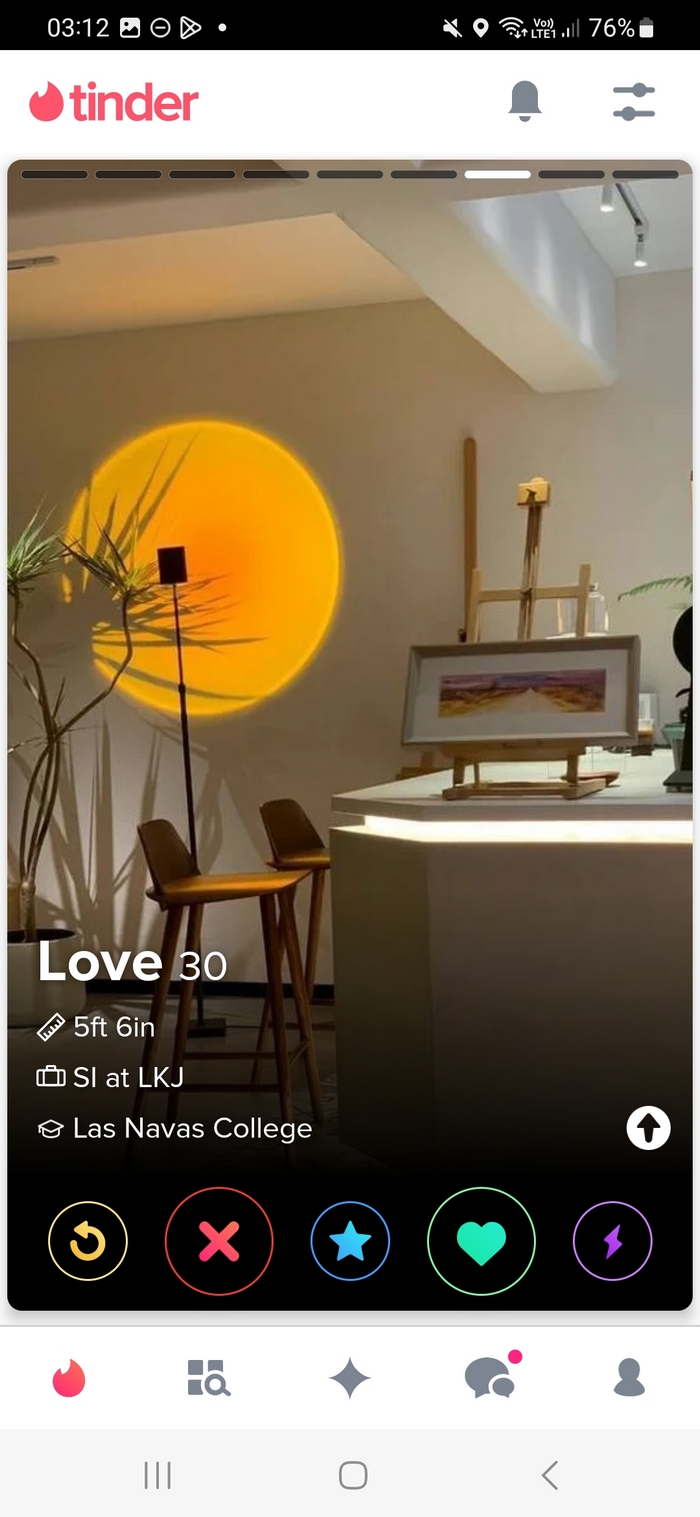Like Love's profile with the green heart

coord(481,1242)
